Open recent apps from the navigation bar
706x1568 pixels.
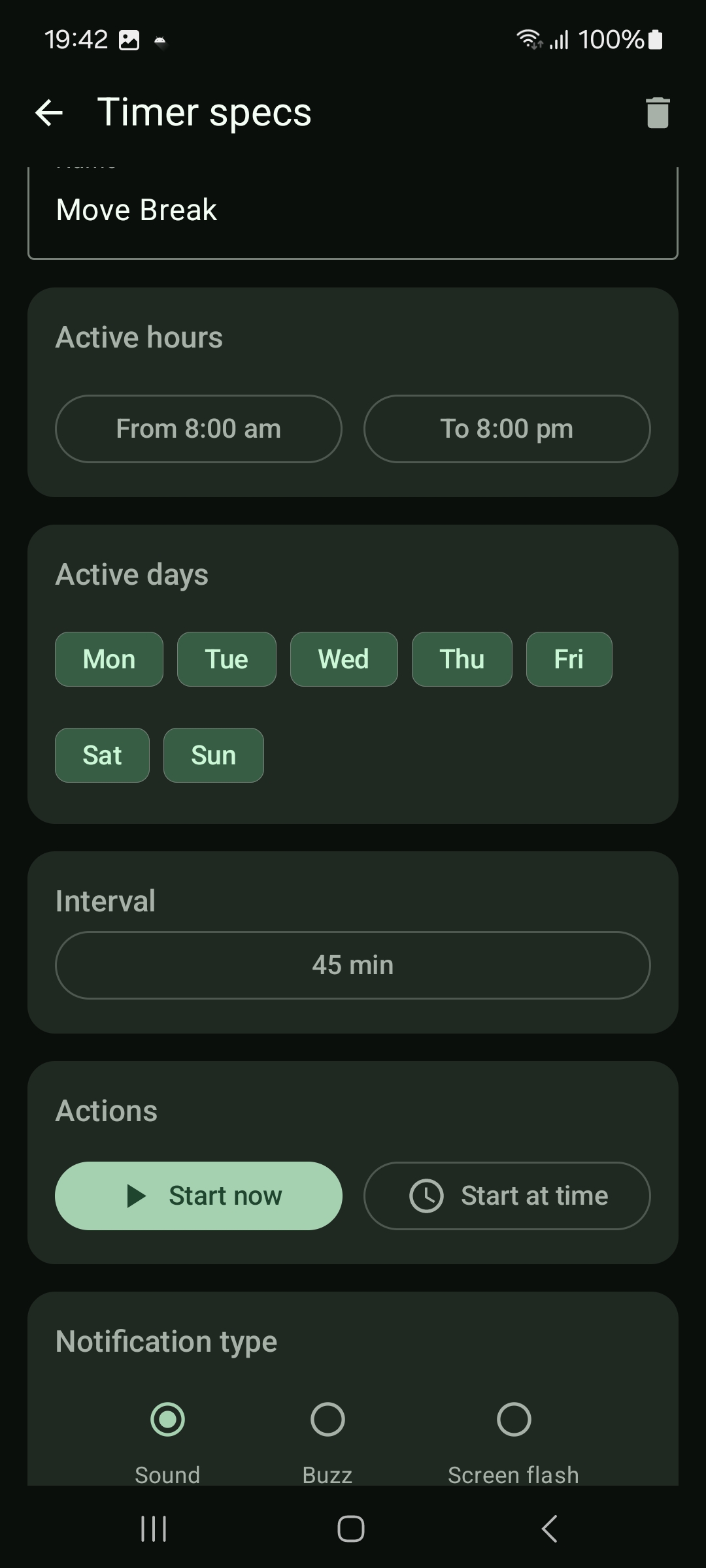coord(152,1528)
